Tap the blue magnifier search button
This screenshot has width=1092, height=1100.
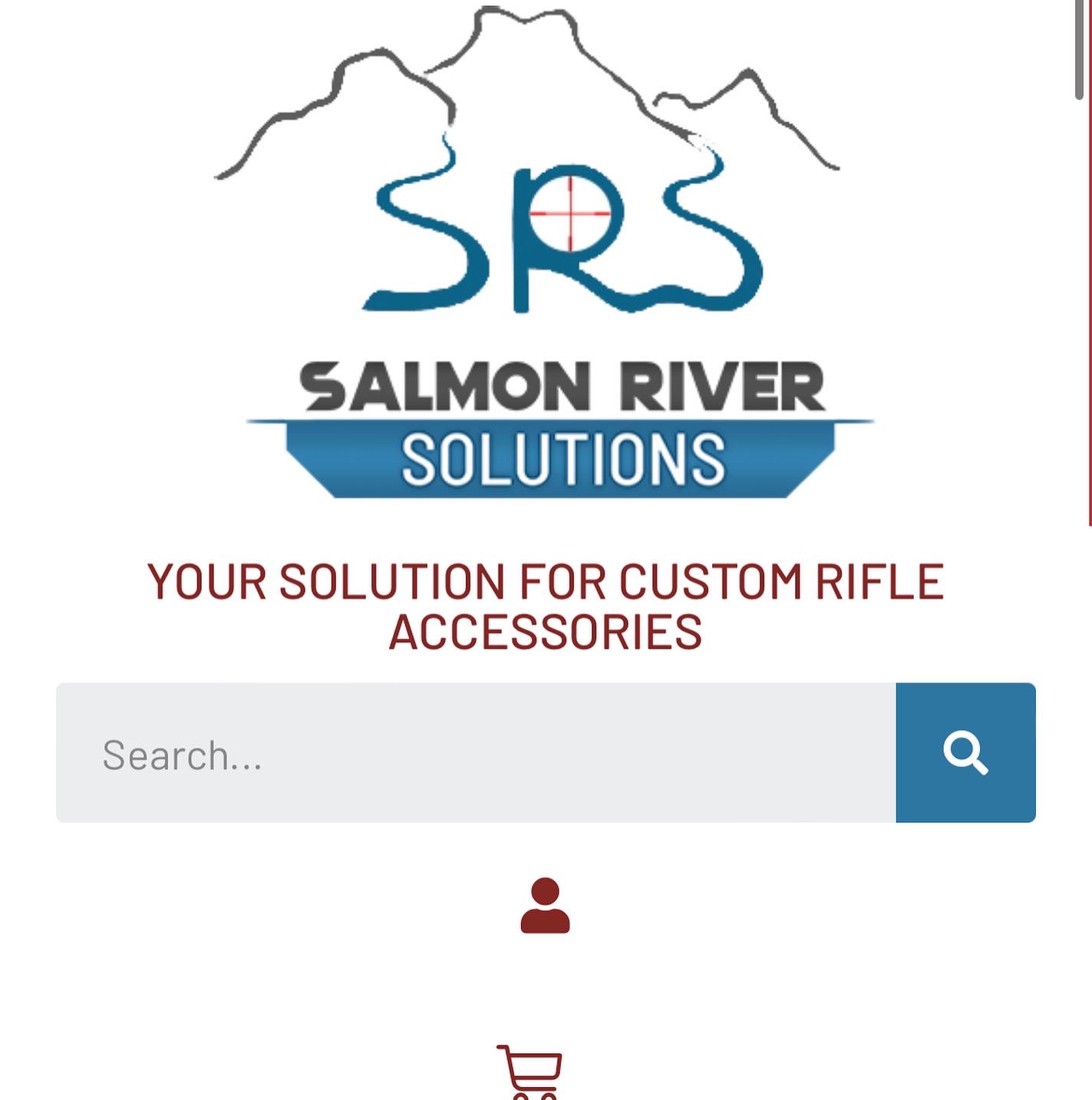click(x=965, y=753)
